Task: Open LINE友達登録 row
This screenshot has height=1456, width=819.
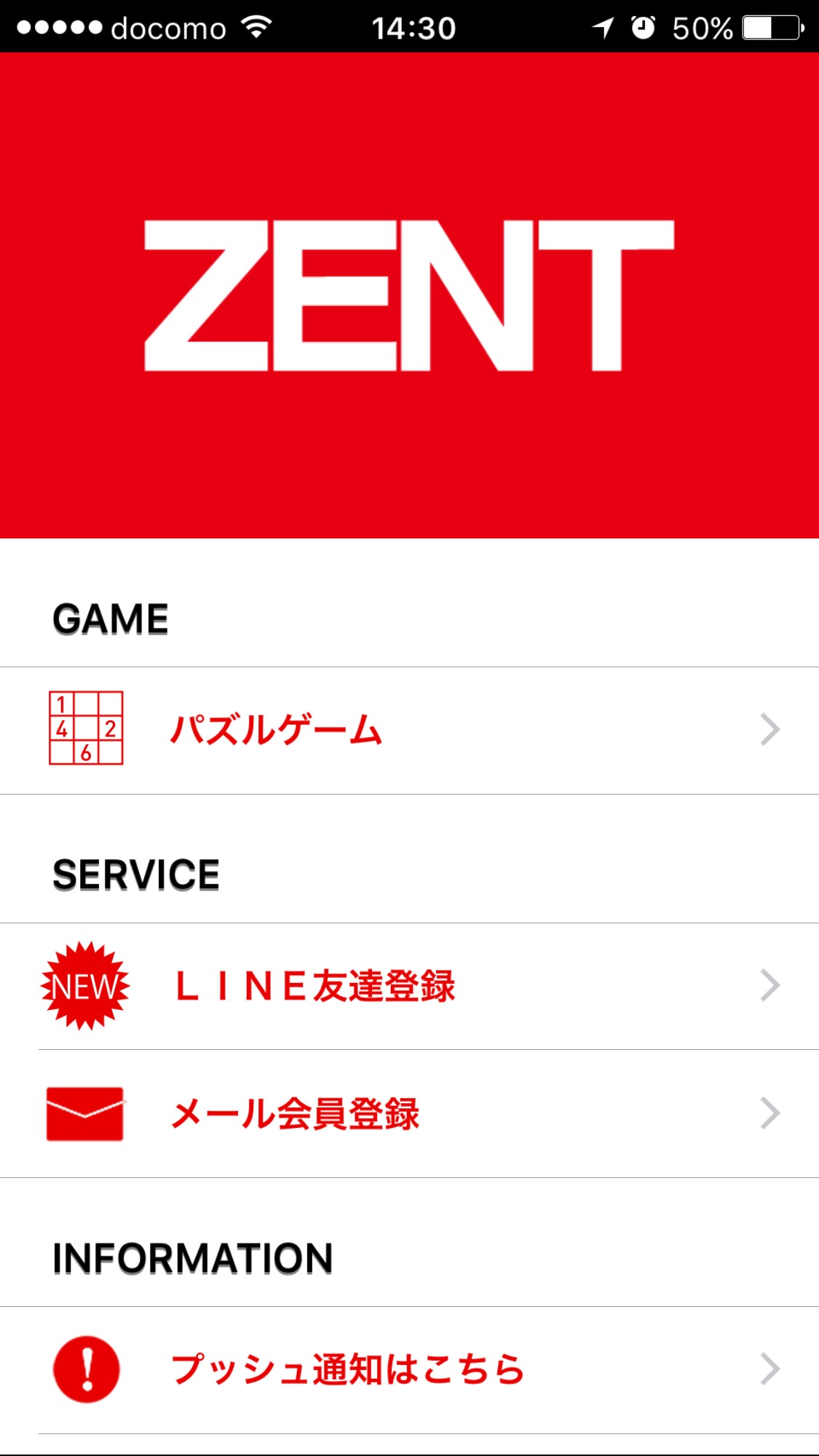Action: tap(409, 986)
